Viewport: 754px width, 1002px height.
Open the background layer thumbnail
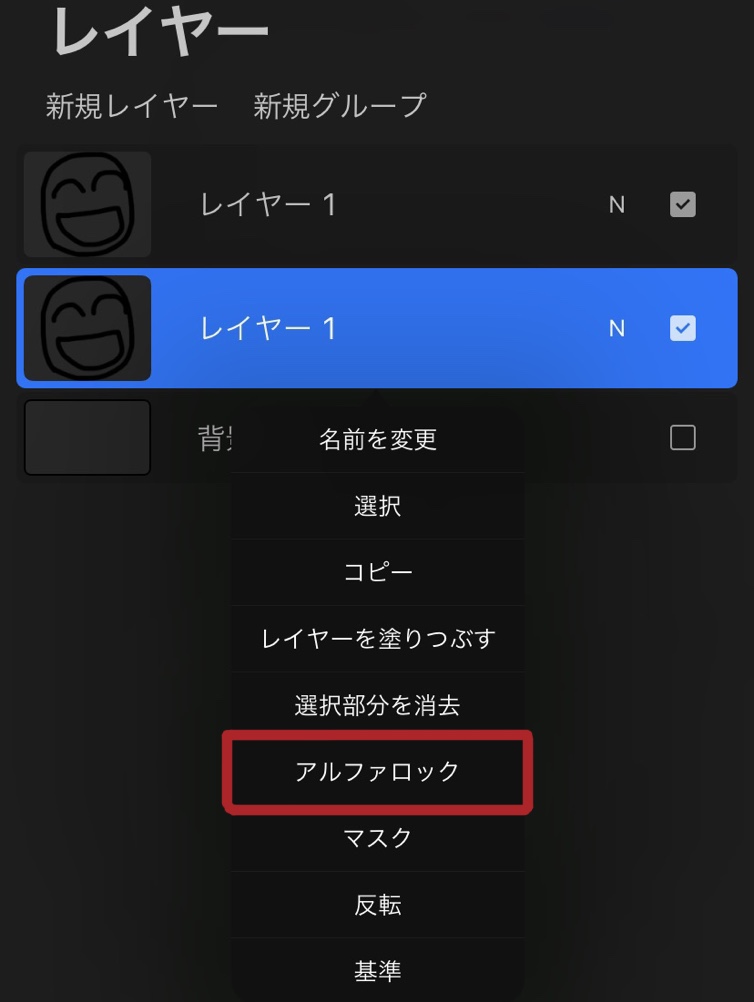87,438
